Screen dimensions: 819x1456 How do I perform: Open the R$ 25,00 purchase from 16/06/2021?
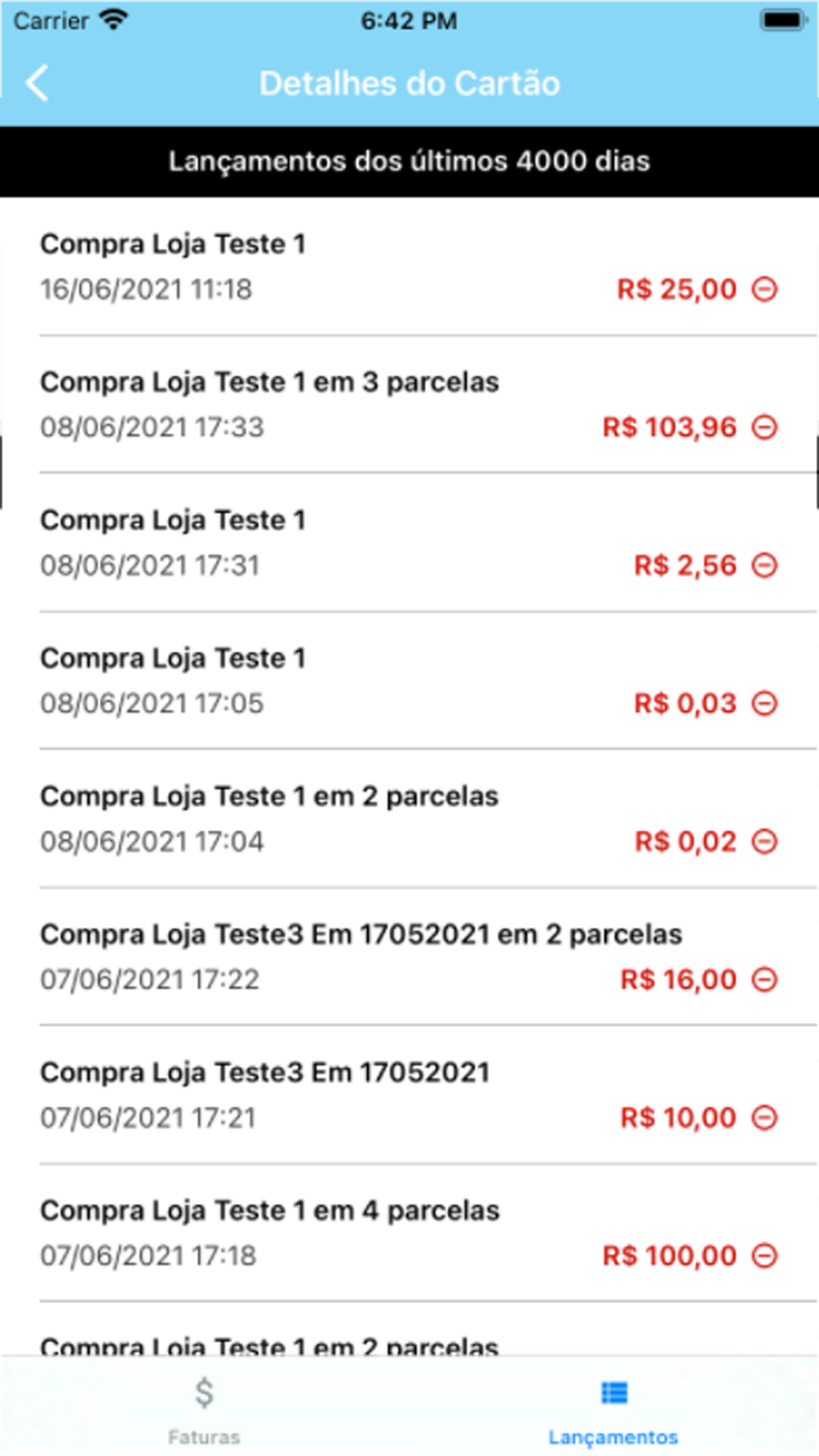click(409, 267)
